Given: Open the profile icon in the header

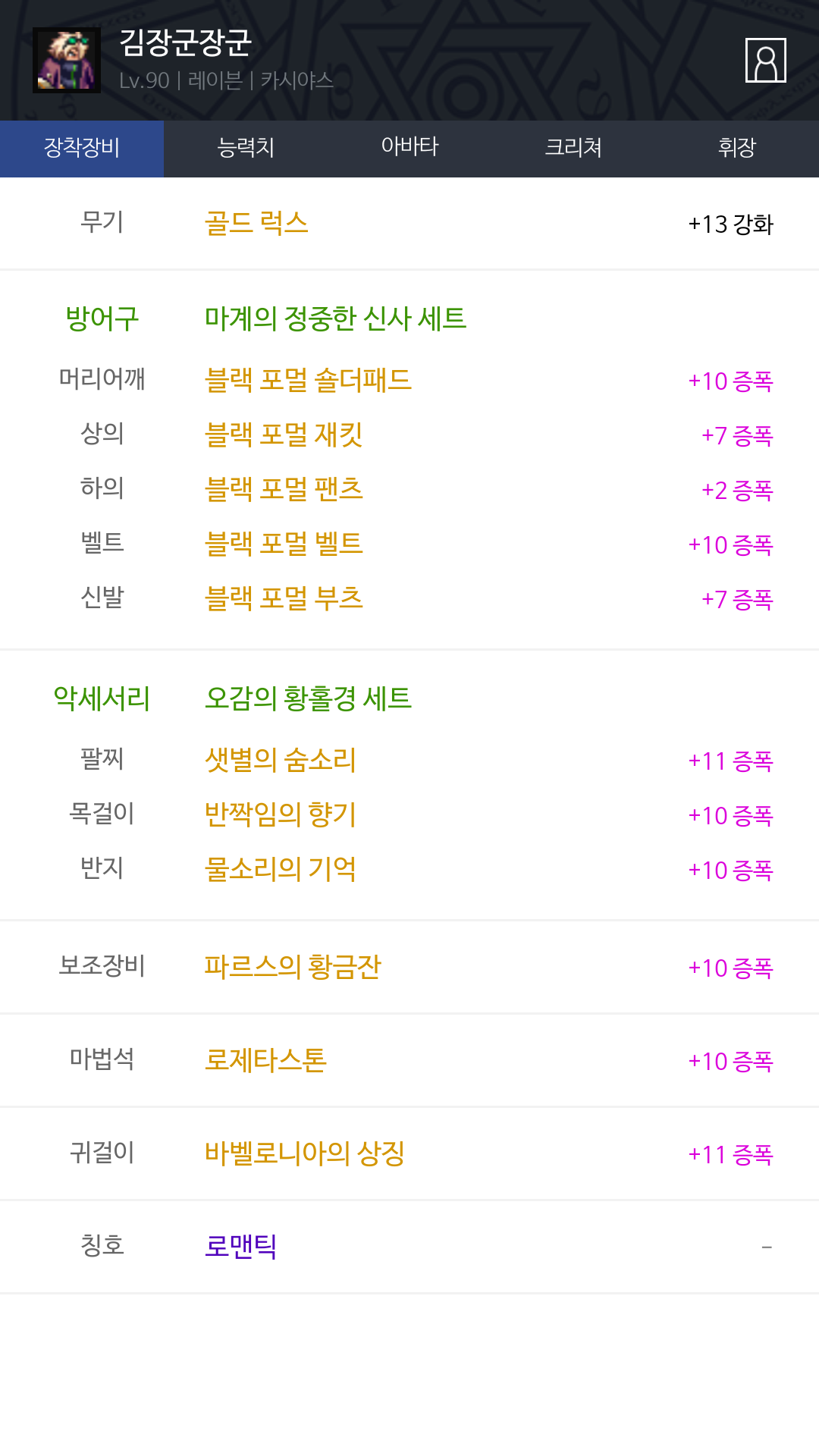Looking at the screenshot, I should 765,60.
